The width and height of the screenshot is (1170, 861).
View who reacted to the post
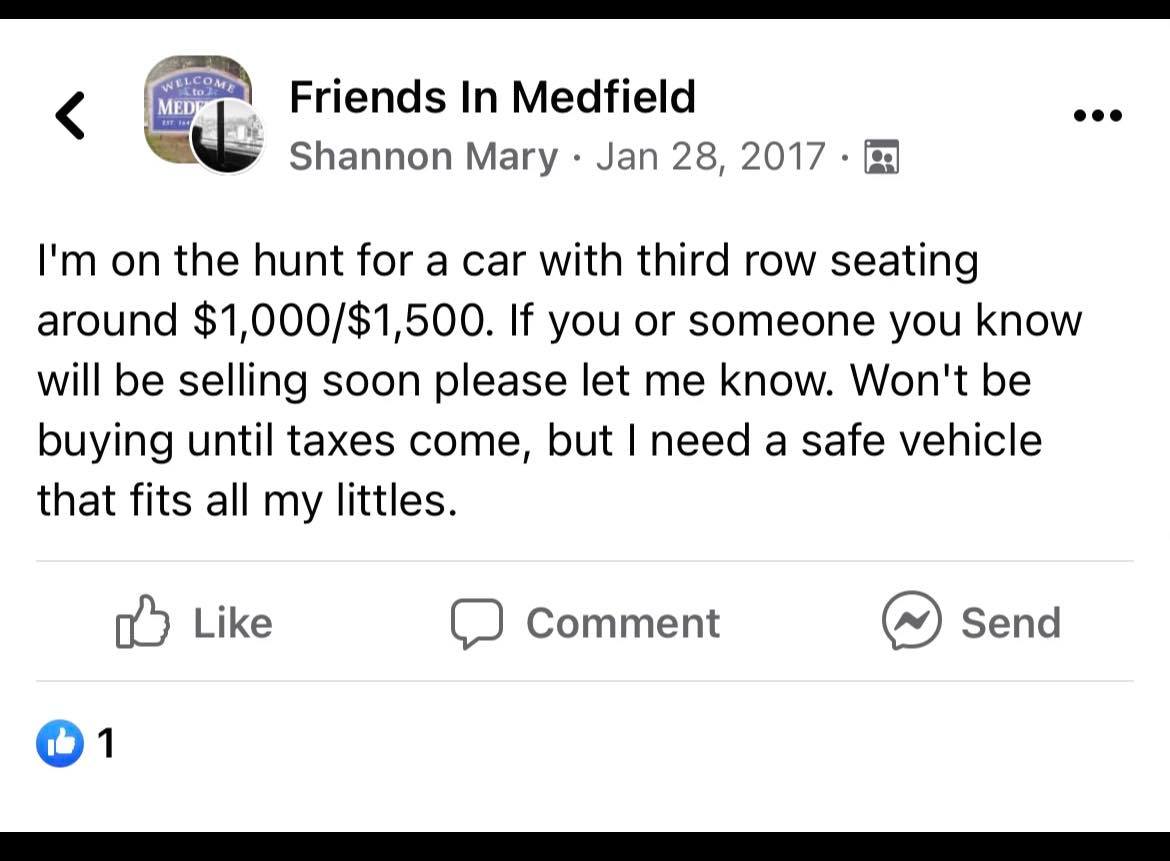[76, 742]
